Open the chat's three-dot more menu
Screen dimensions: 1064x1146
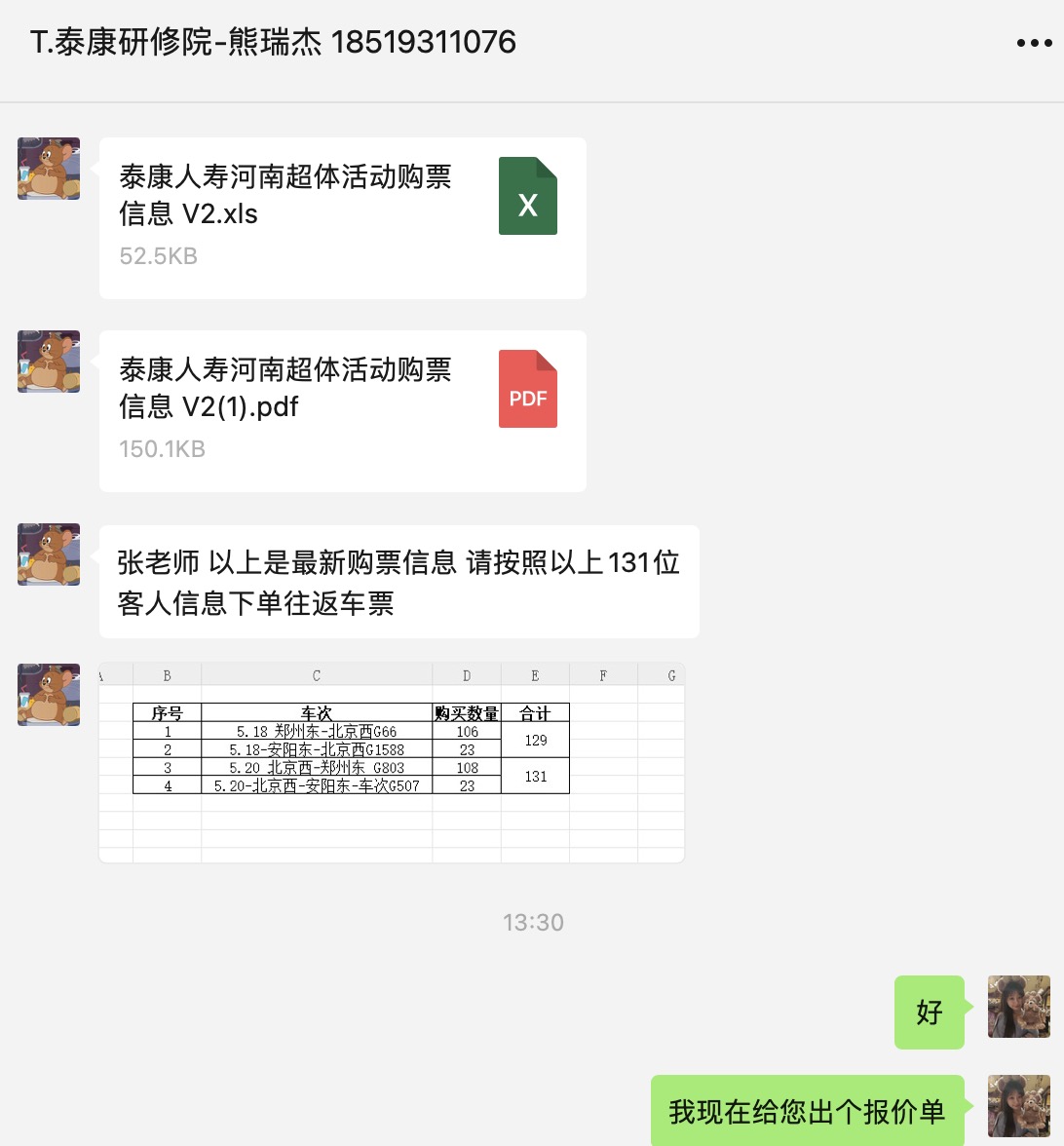1034,43
